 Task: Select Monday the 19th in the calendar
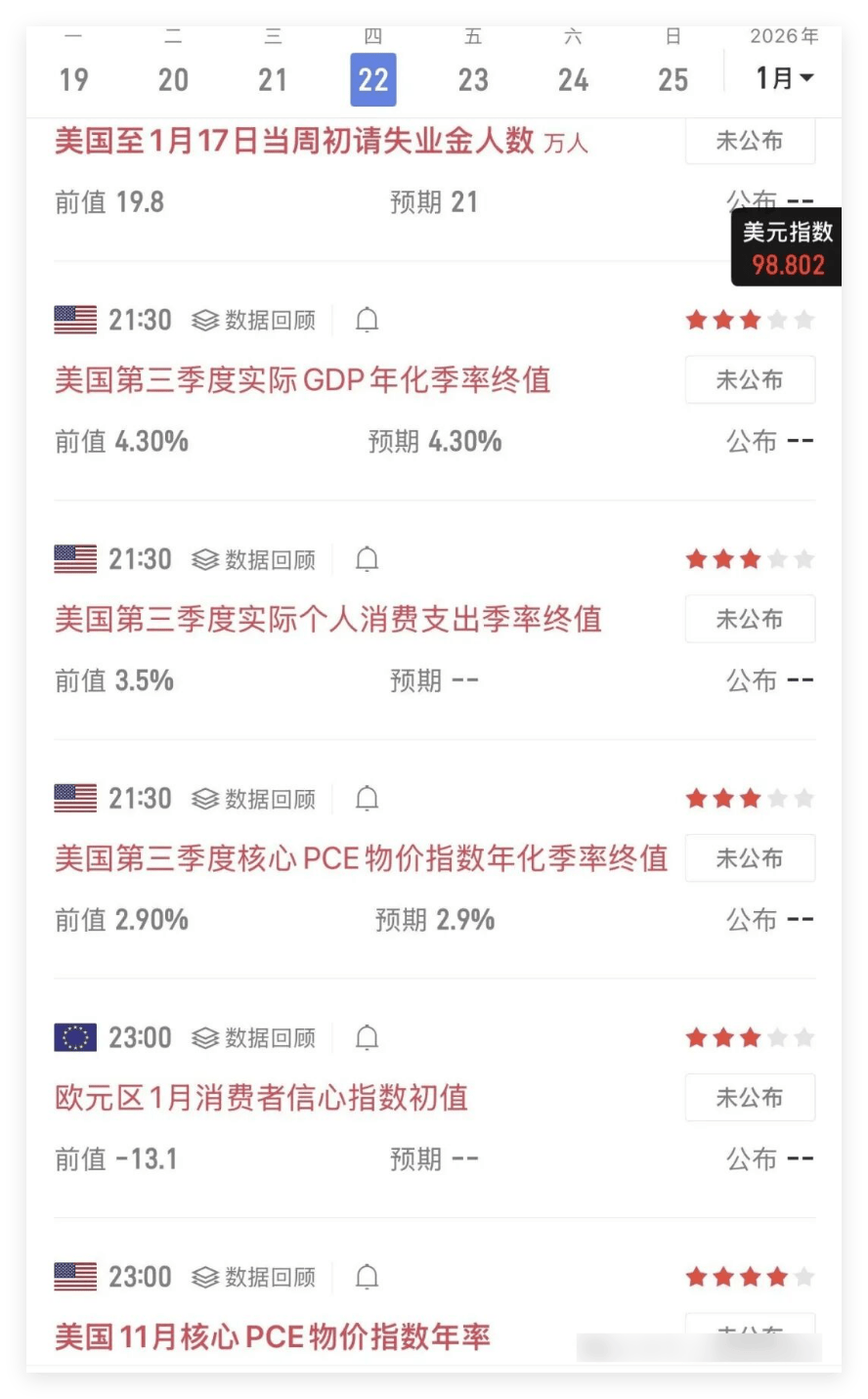tap(74, 78)
